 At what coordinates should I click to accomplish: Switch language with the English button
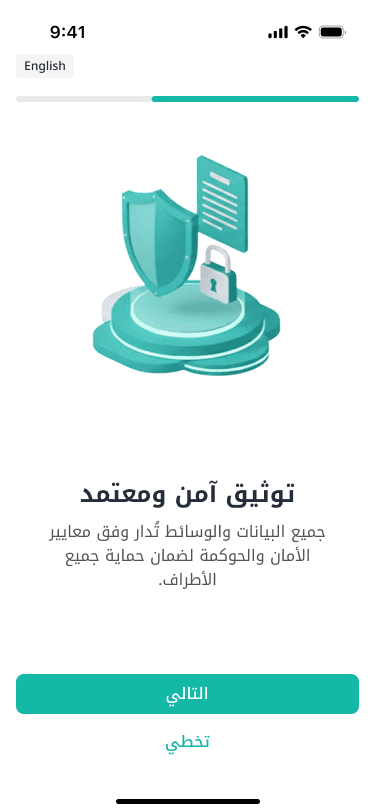coord(45,66)
